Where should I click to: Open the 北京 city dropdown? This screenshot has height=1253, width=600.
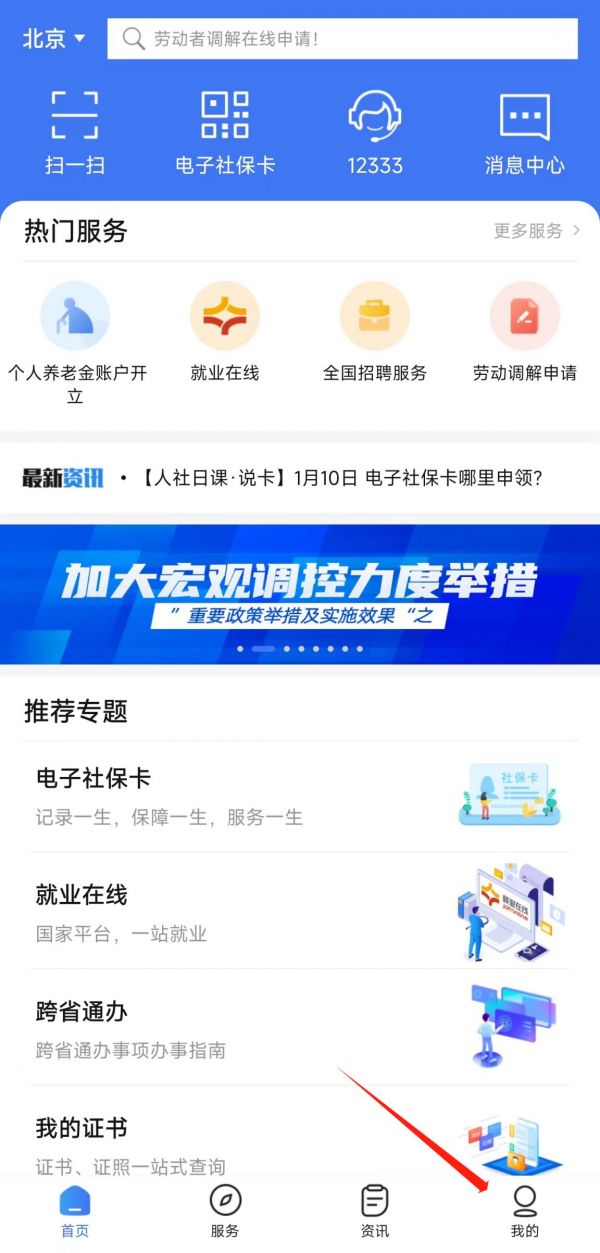54,39
